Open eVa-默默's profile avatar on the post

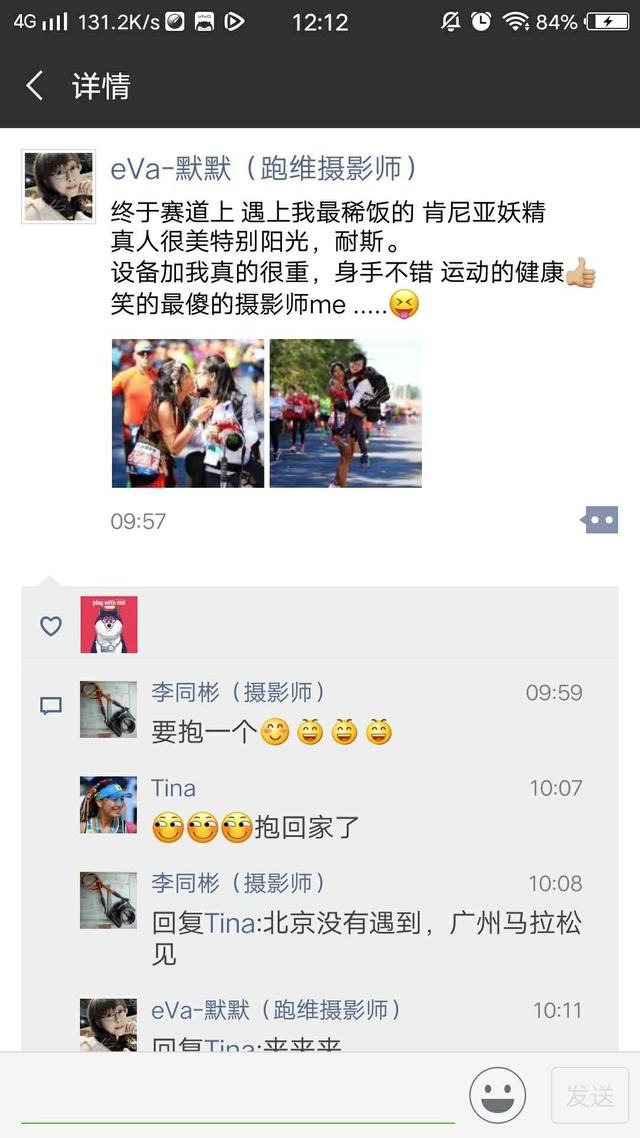click(59, 187)
